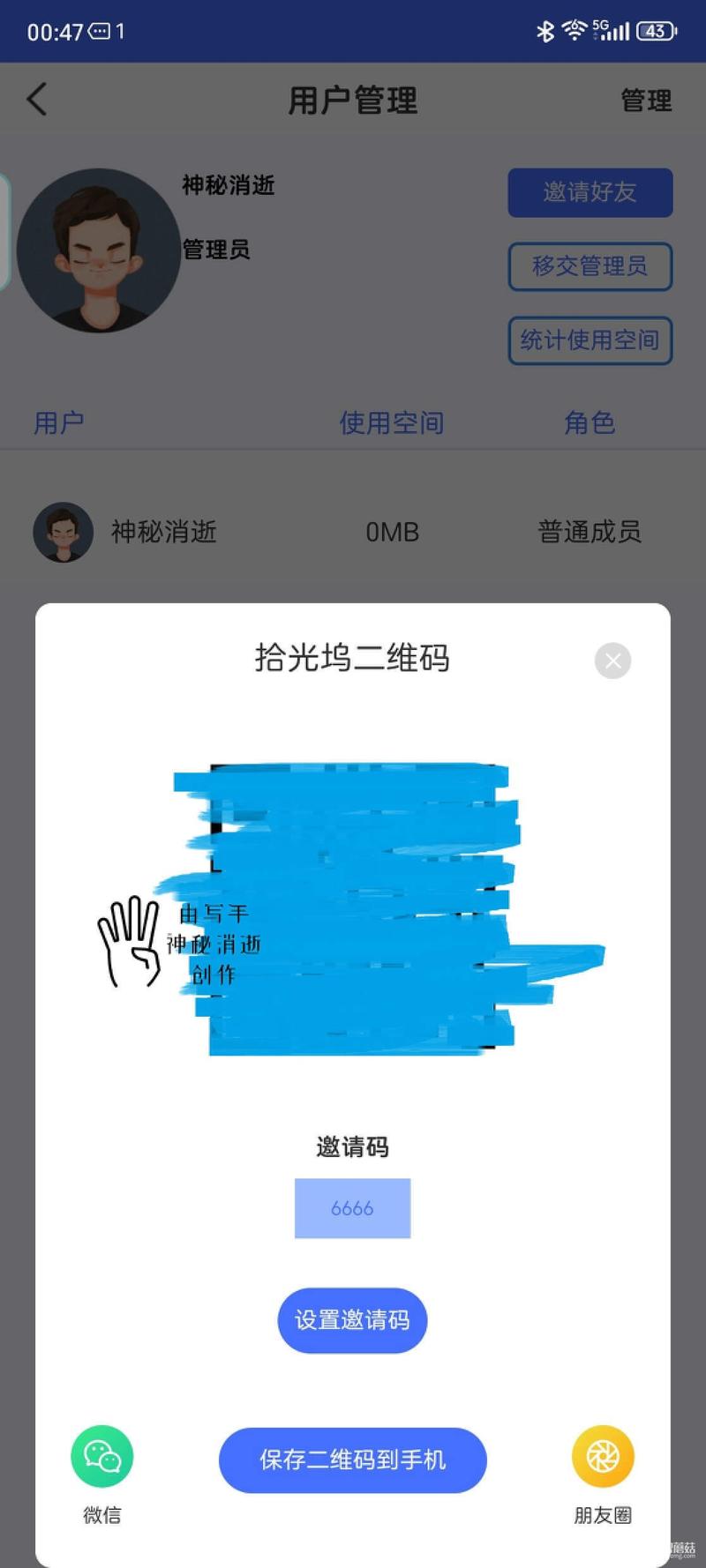Go back with the top-left arrow
The image size is (706, 1568).
37,100
